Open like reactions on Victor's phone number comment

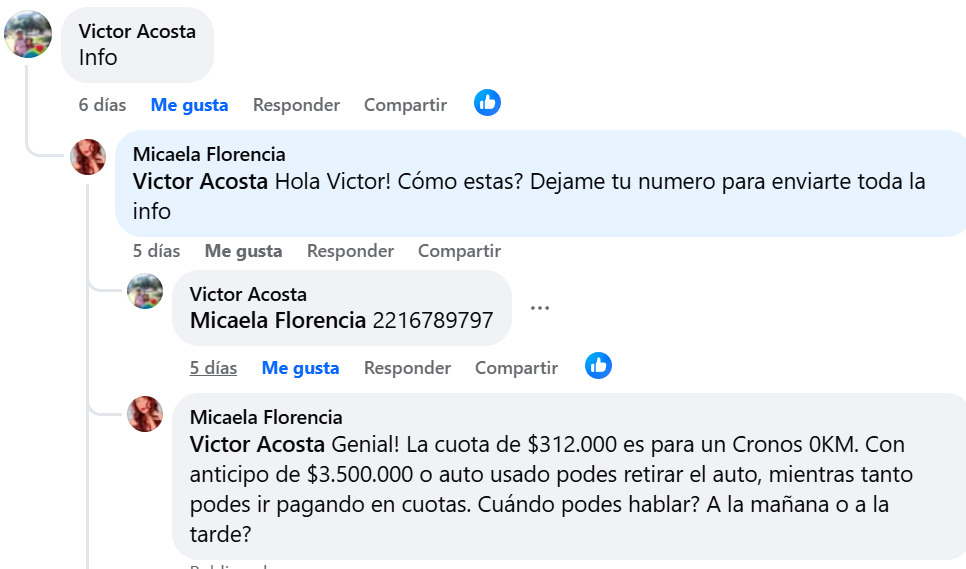(x=598, y=366)
